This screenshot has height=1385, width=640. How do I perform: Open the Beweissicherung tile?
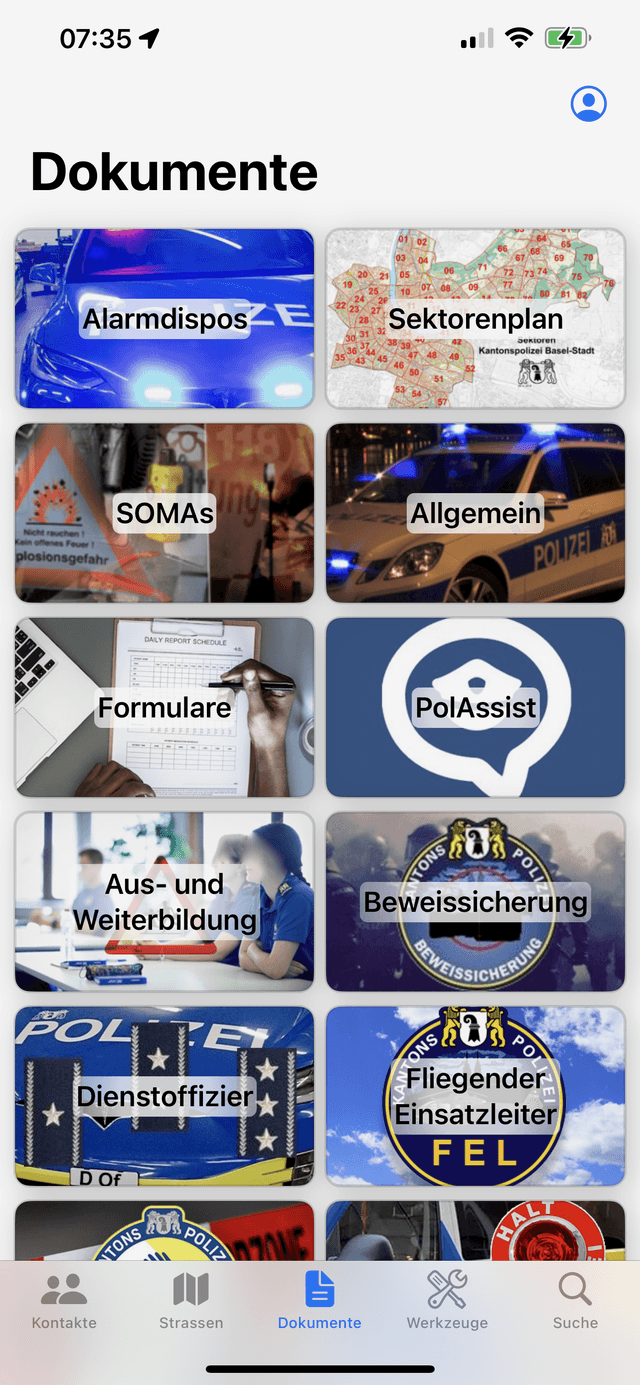click(476, 901)
